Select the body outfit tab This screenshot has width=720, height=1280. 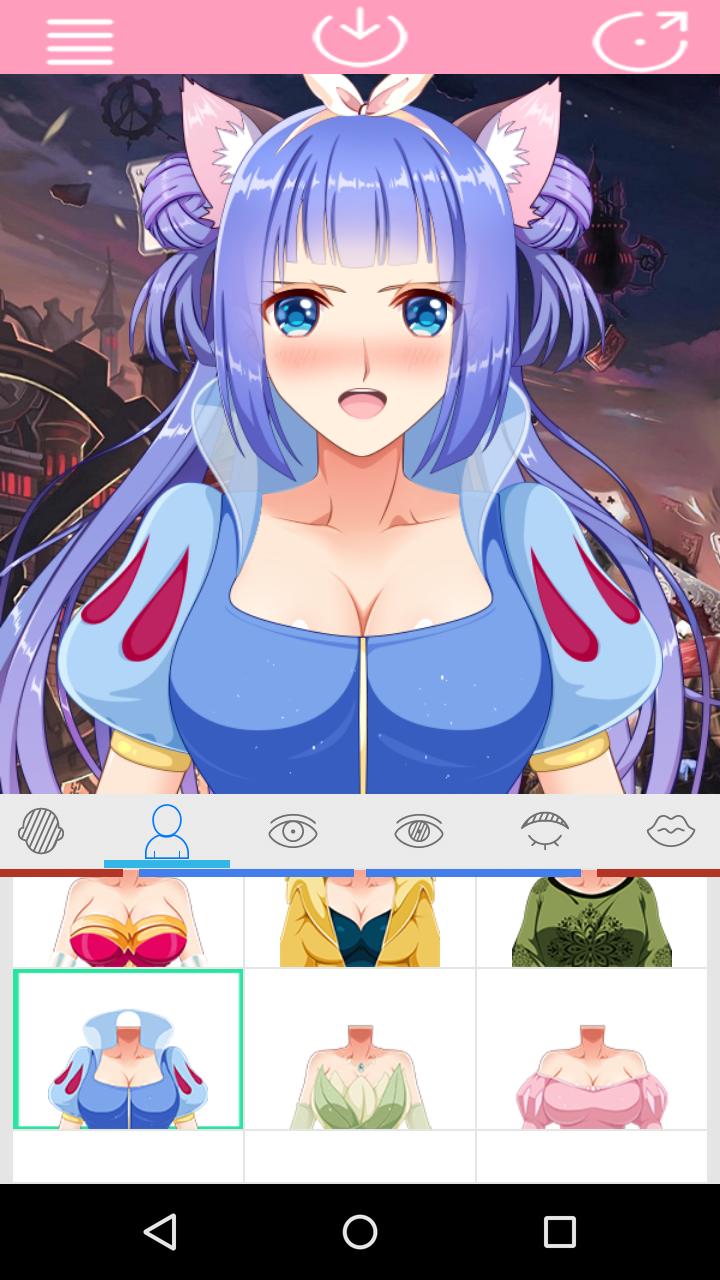pyautogui.click(x=167, y=831)
